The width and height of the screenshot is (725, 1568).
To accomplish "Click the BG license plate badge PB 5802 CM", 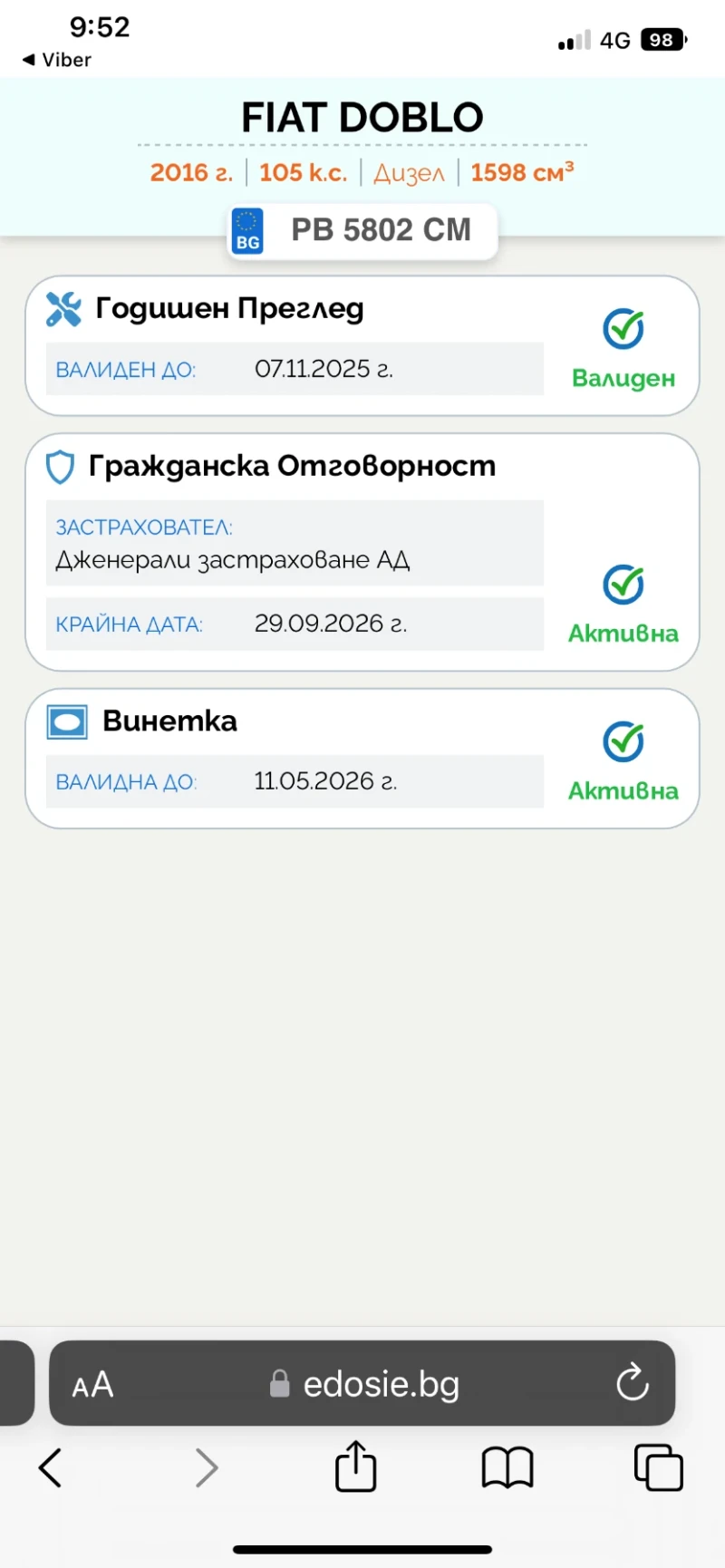I will point(362,229).
